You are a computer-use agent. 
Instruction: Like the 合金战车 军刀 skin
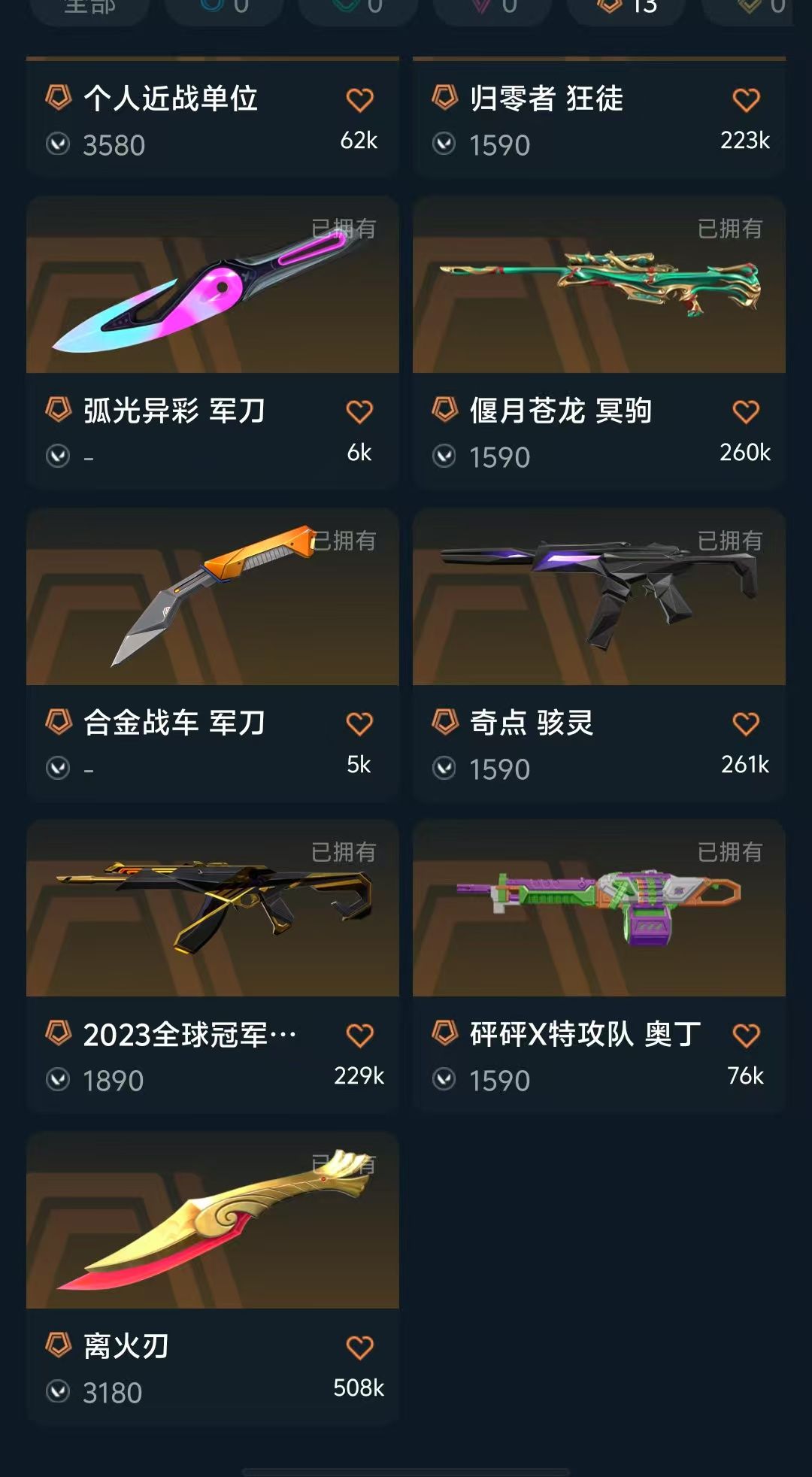(x=359, y=723)
